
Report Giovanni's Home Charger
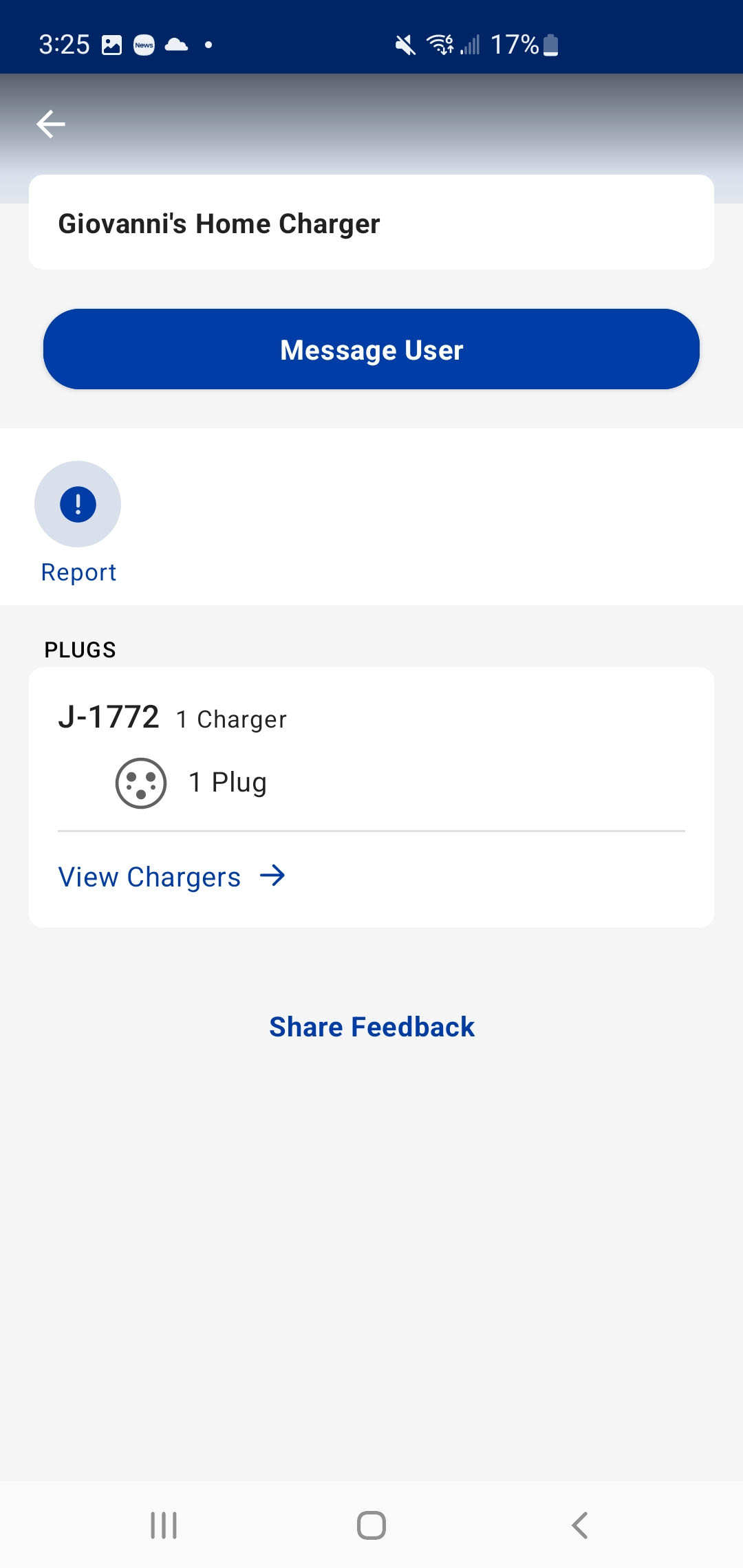(78, 505)
